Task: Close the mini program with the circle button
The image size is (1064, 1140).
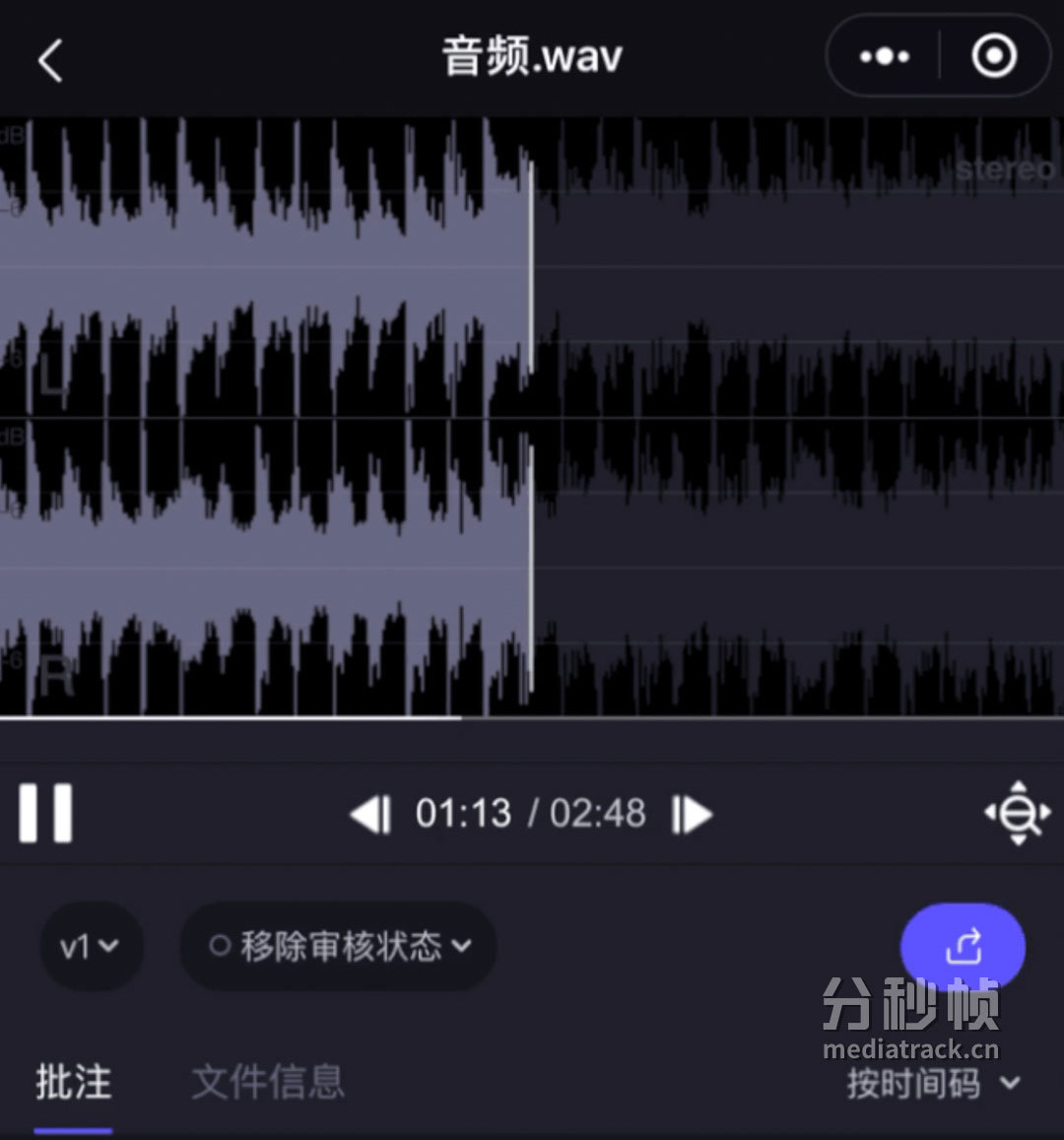Action: 994,55
